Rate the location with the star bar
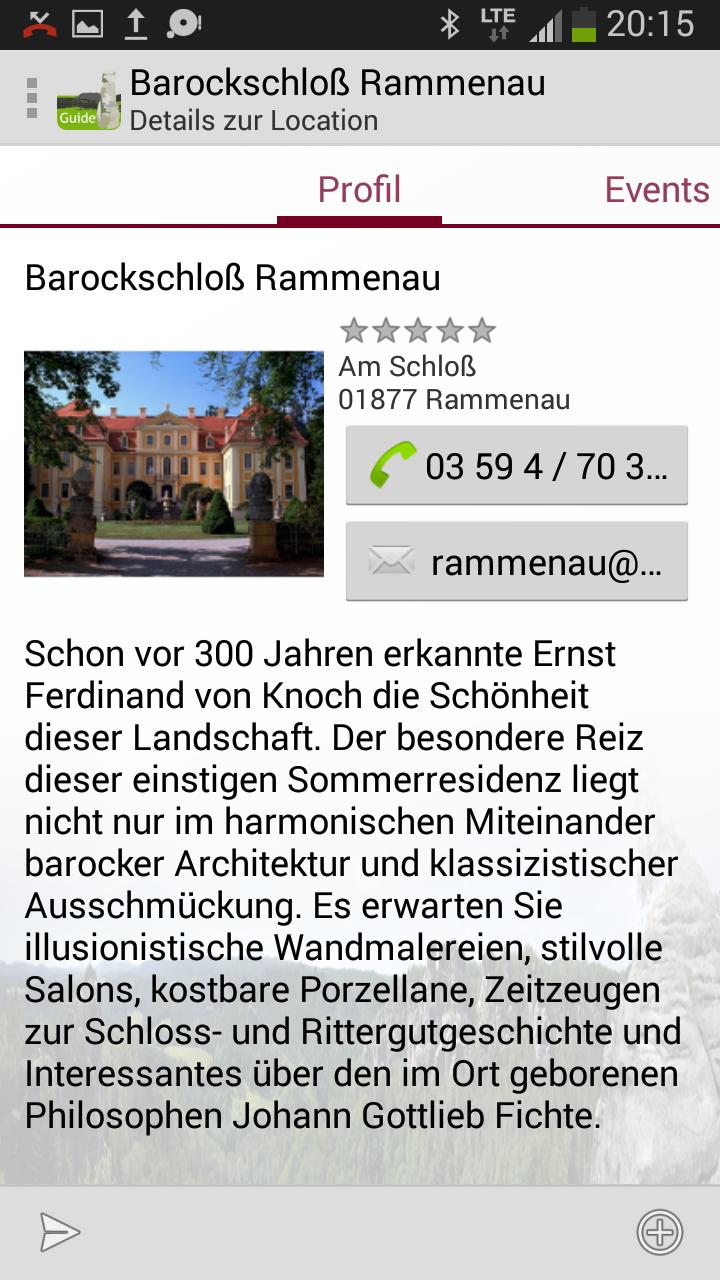Screen dimensions: 720x1280 pyautogui.click(x=417, y=330)
